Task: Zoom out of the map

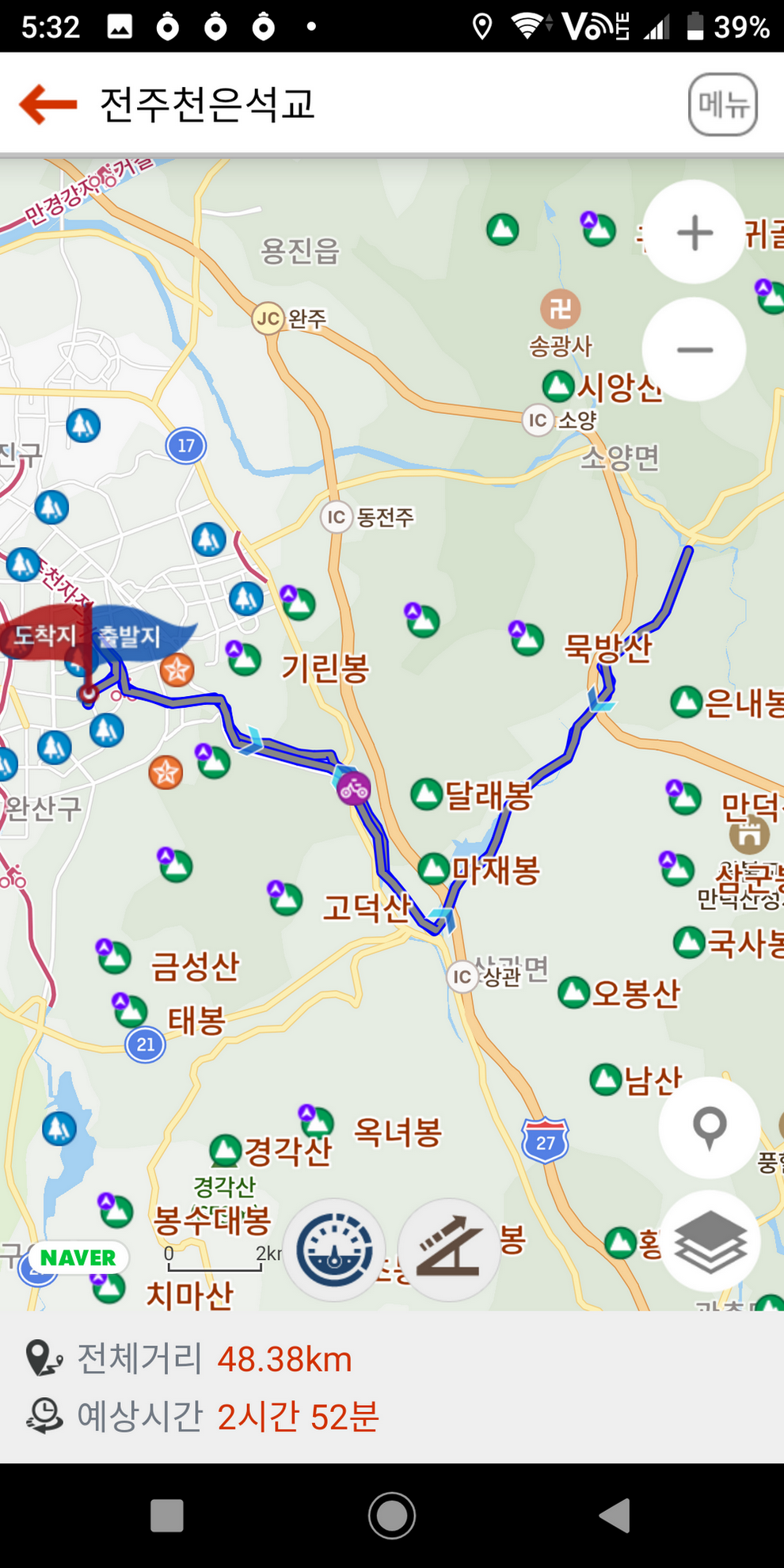Action: point(695,350)
